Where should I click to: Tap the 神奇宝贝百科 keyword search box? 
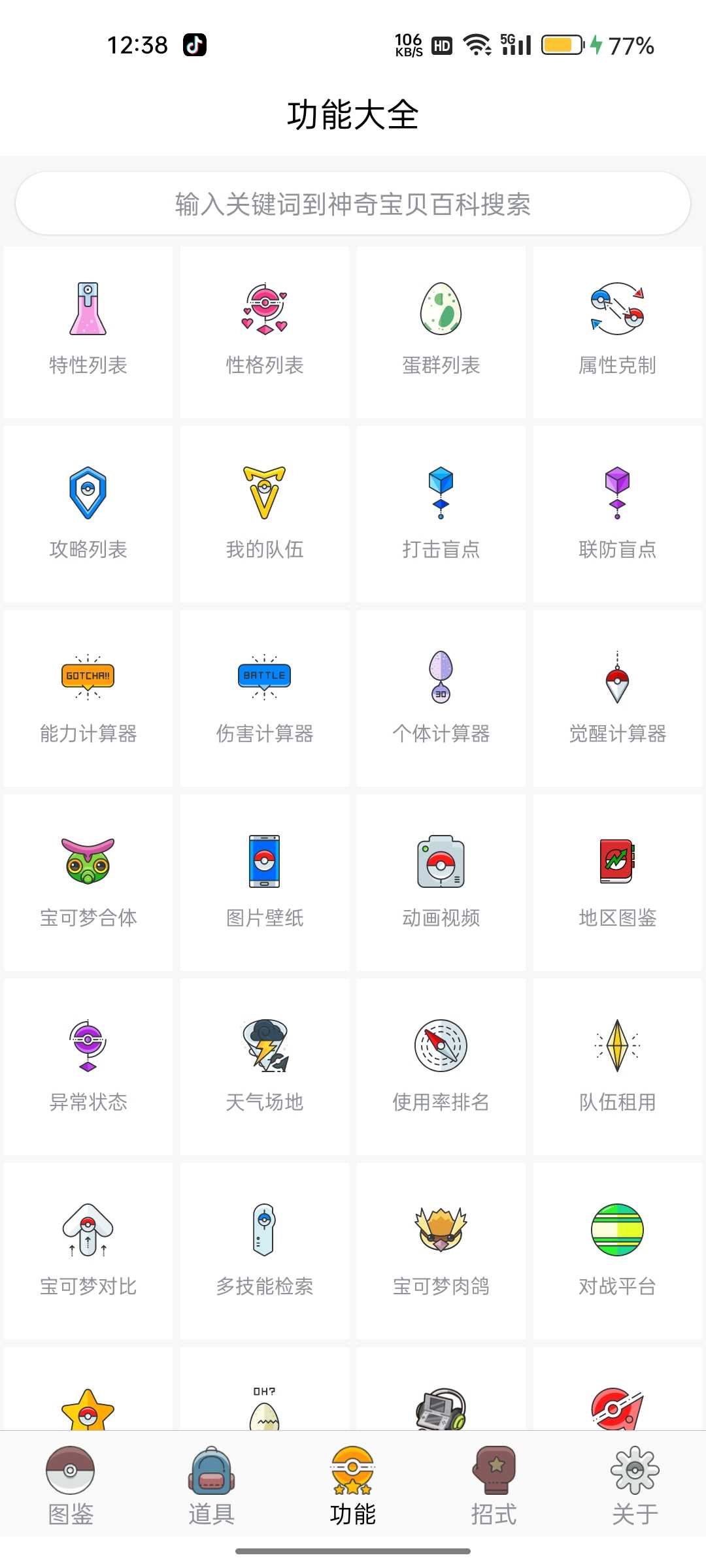click(353, 204)
